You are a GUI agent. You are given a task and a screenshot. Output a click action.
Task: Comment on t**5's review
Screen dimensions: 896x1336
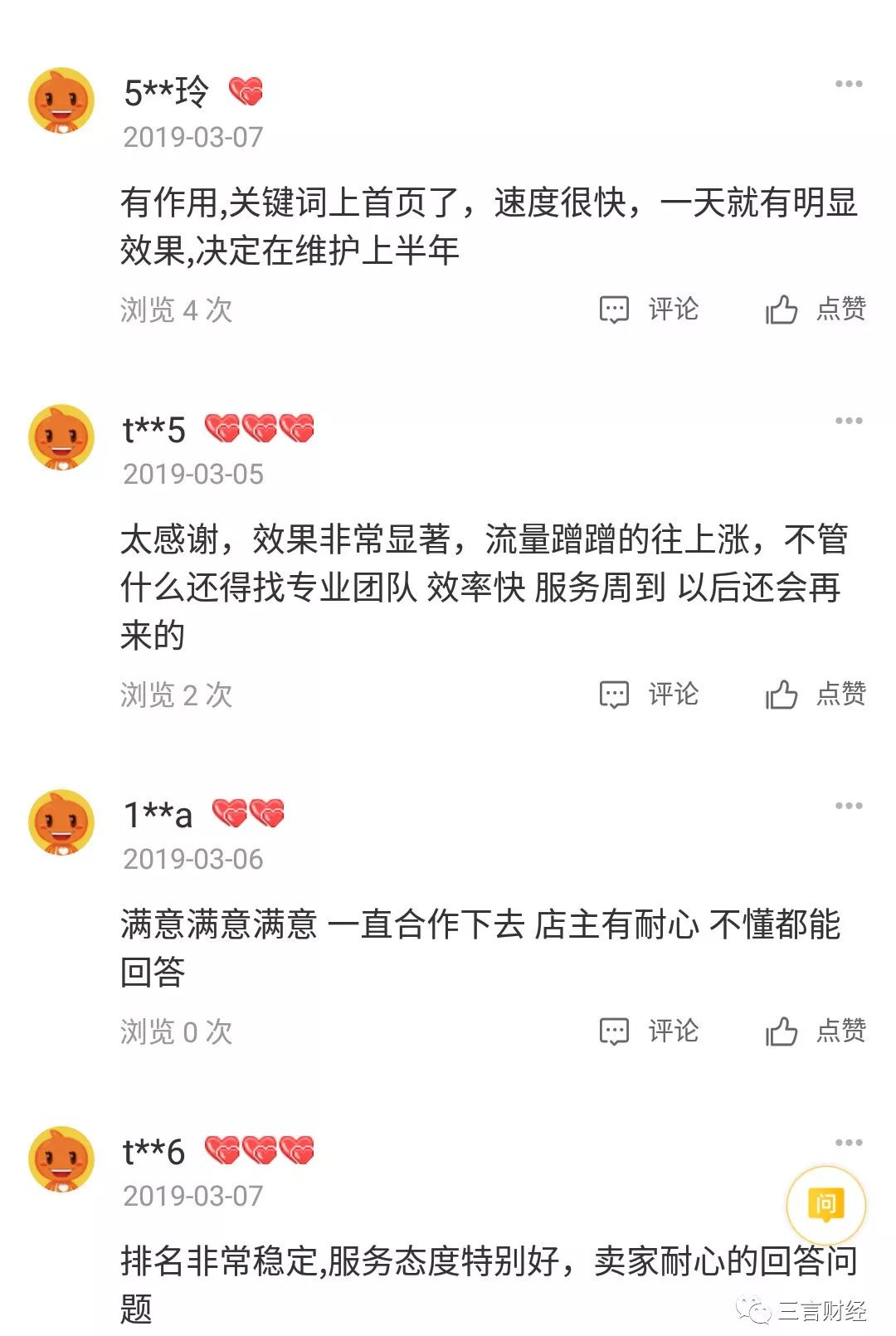click(x=649, y=695)
